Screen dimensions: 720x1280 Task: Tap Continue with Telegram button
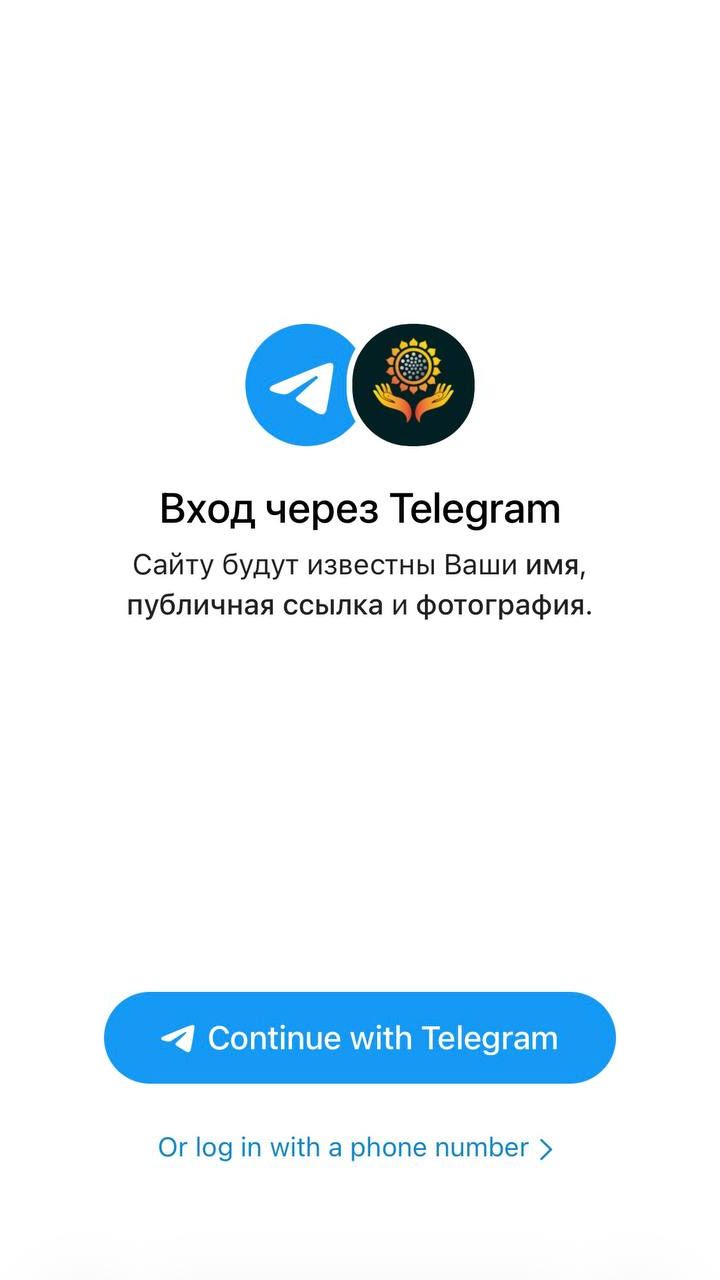[x=360, y=1038]
